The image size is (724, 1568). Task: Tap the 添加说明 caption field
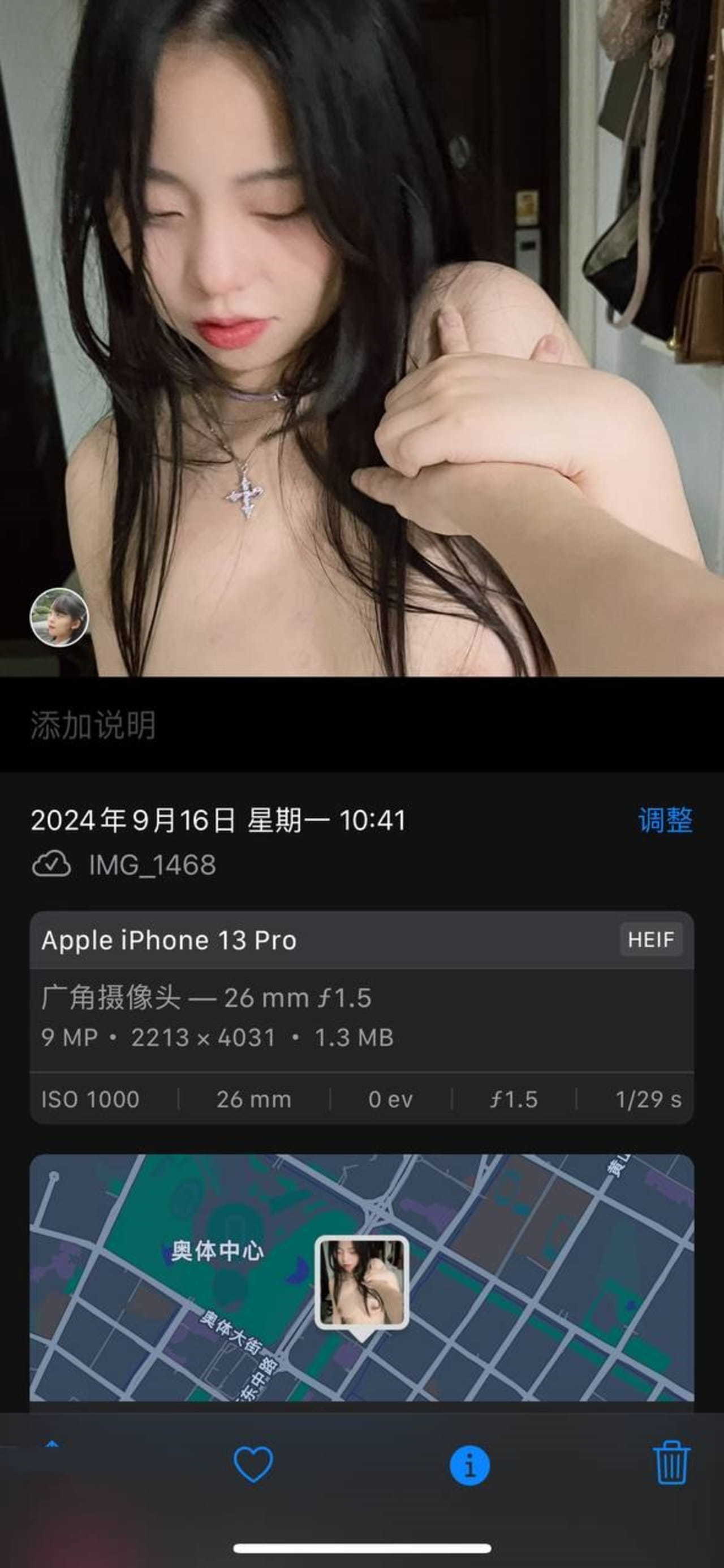[93, 725]
